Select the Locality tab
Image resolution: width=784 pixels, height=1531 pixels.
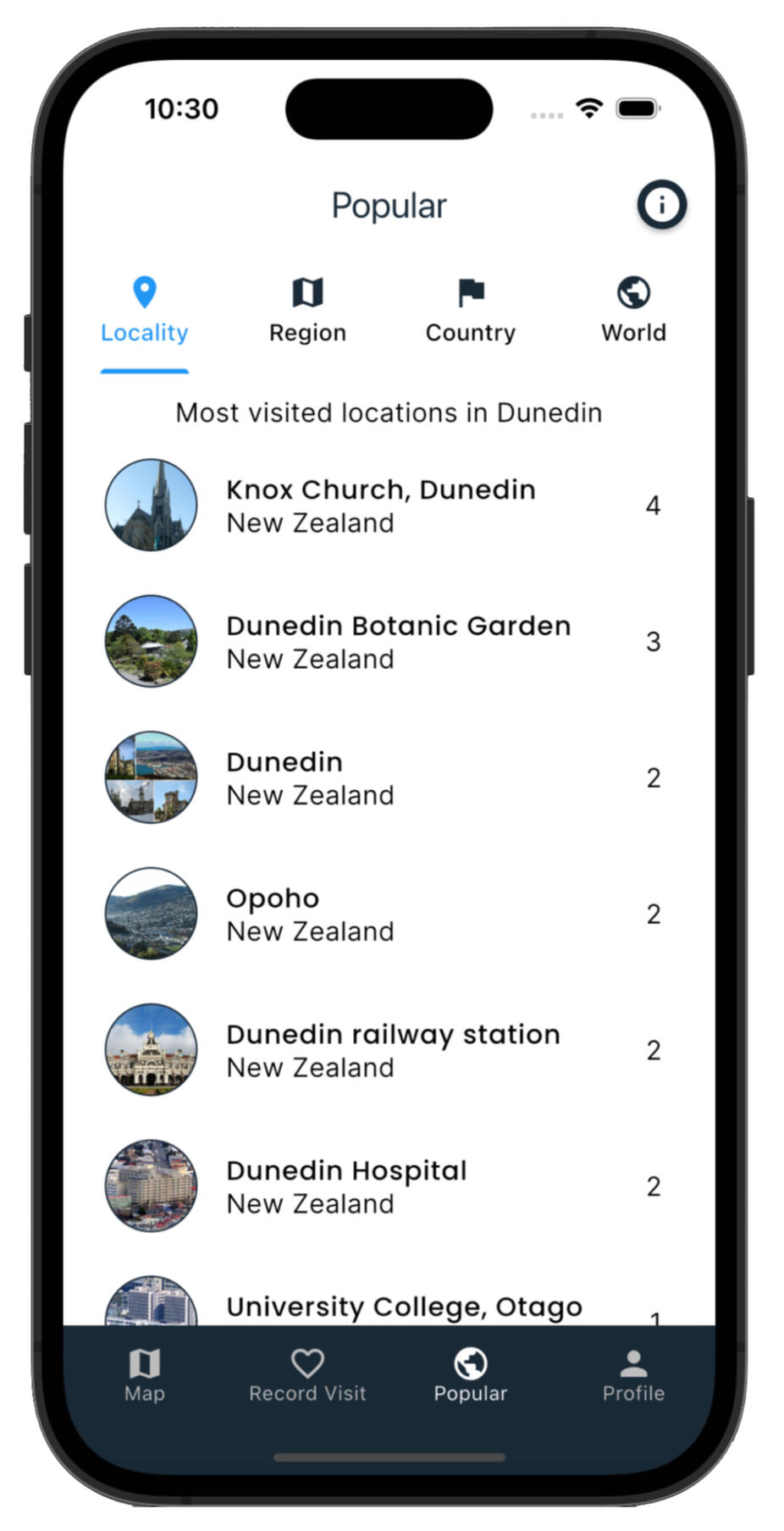click(145, 312)
